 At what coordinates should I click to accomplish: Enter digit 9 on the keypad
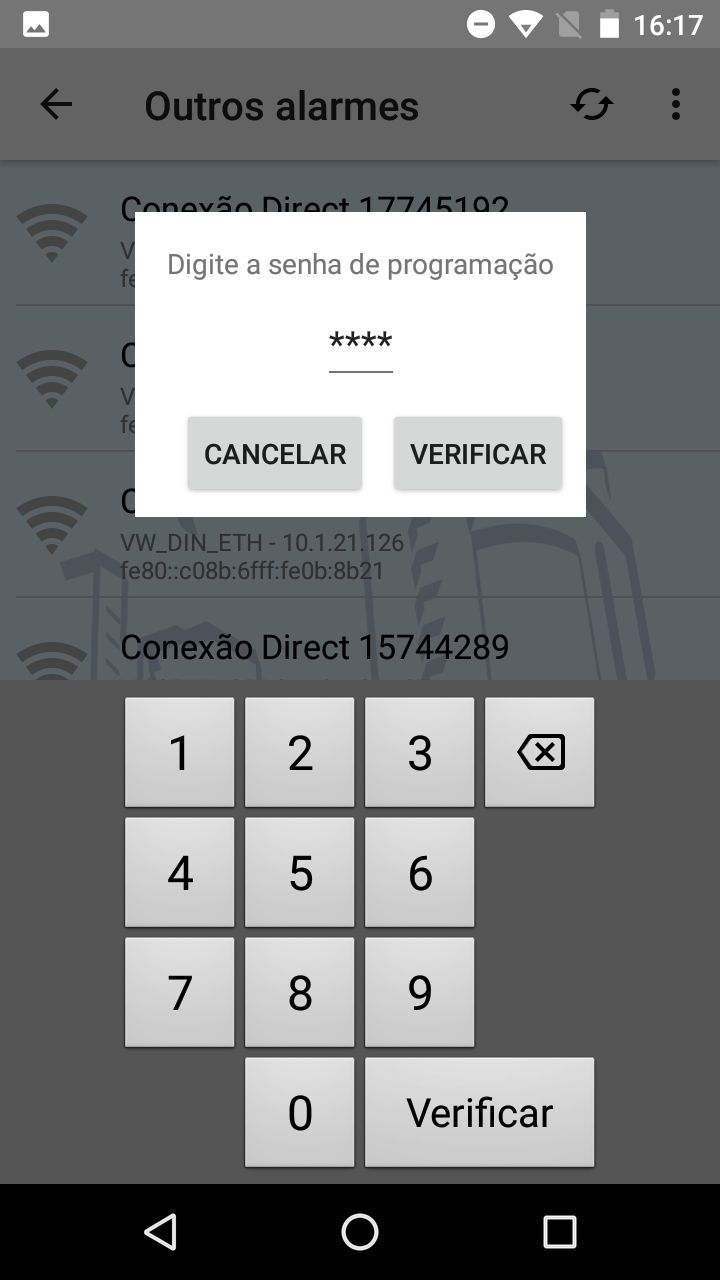click(420, 992)
